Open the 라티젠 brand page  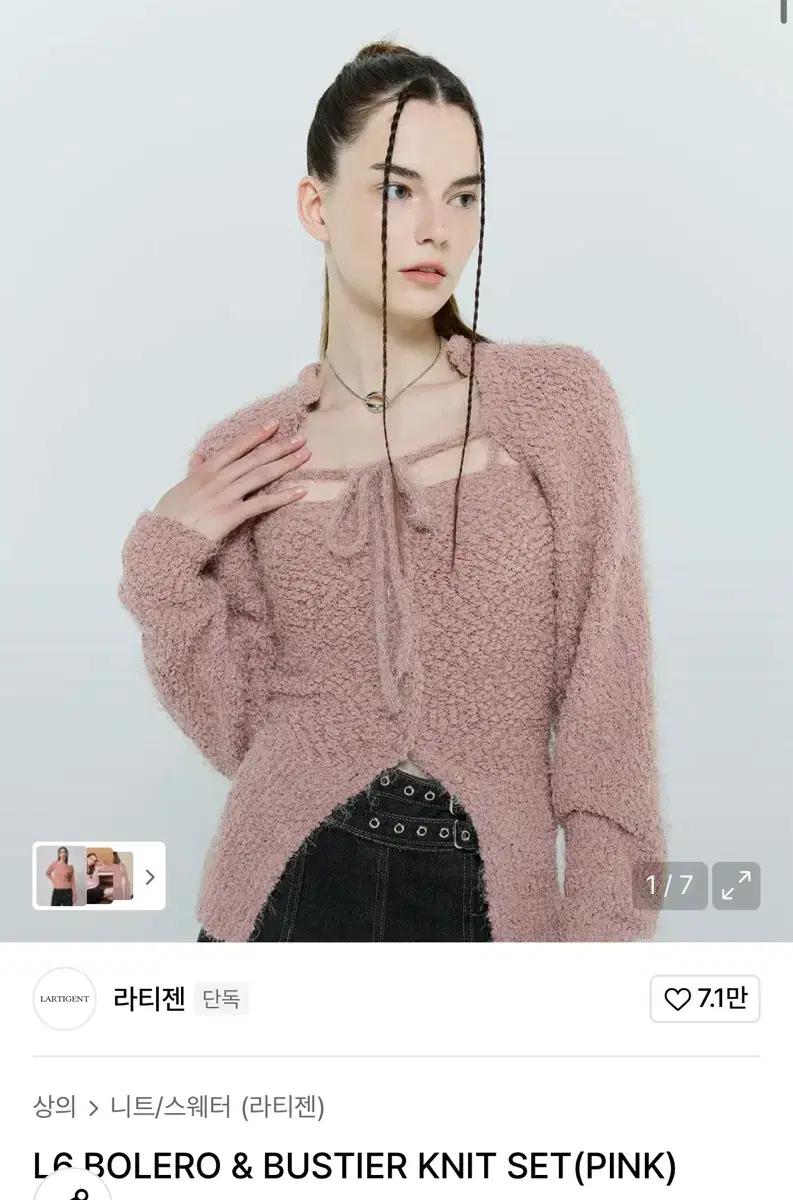(x=150, y=998)
